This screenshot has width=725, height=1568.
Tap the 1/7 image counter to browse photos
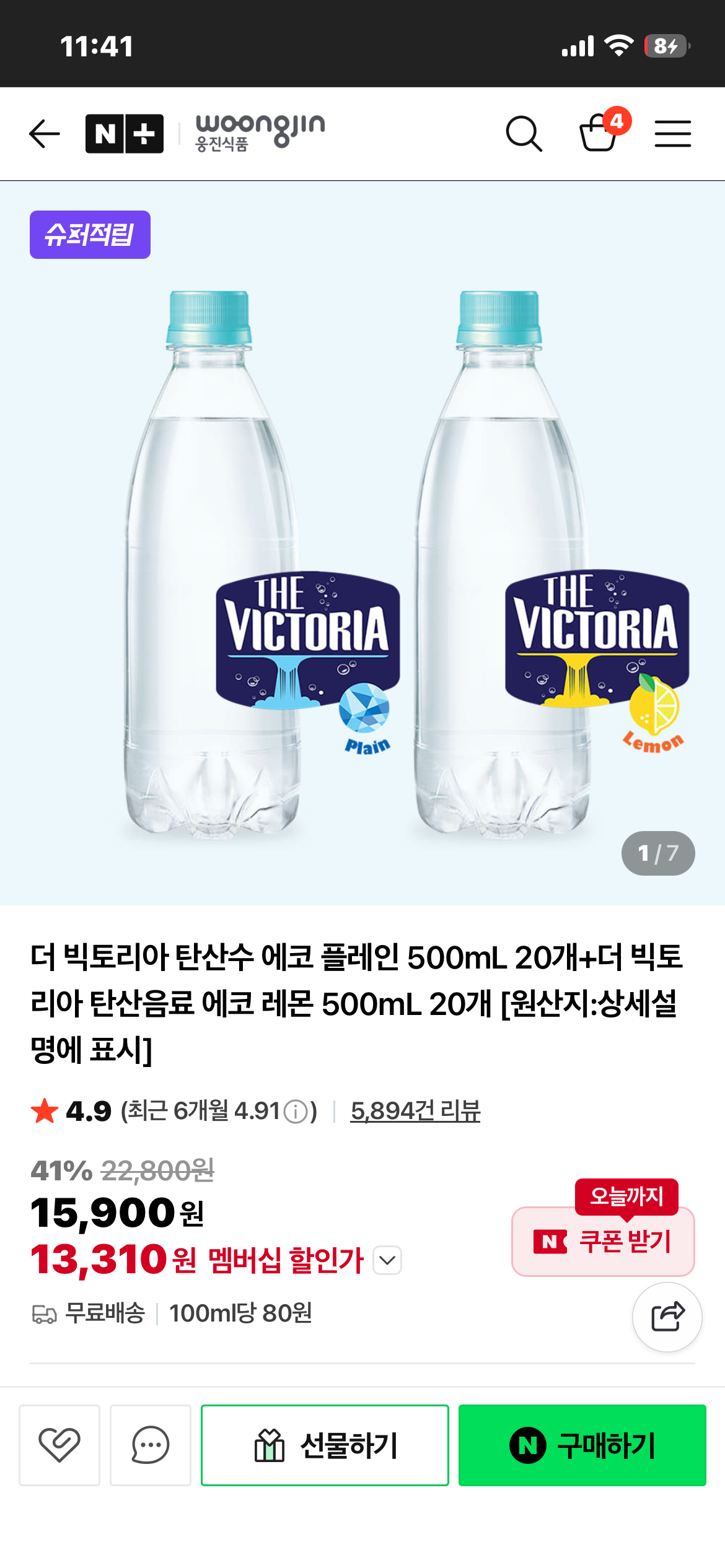658,853
